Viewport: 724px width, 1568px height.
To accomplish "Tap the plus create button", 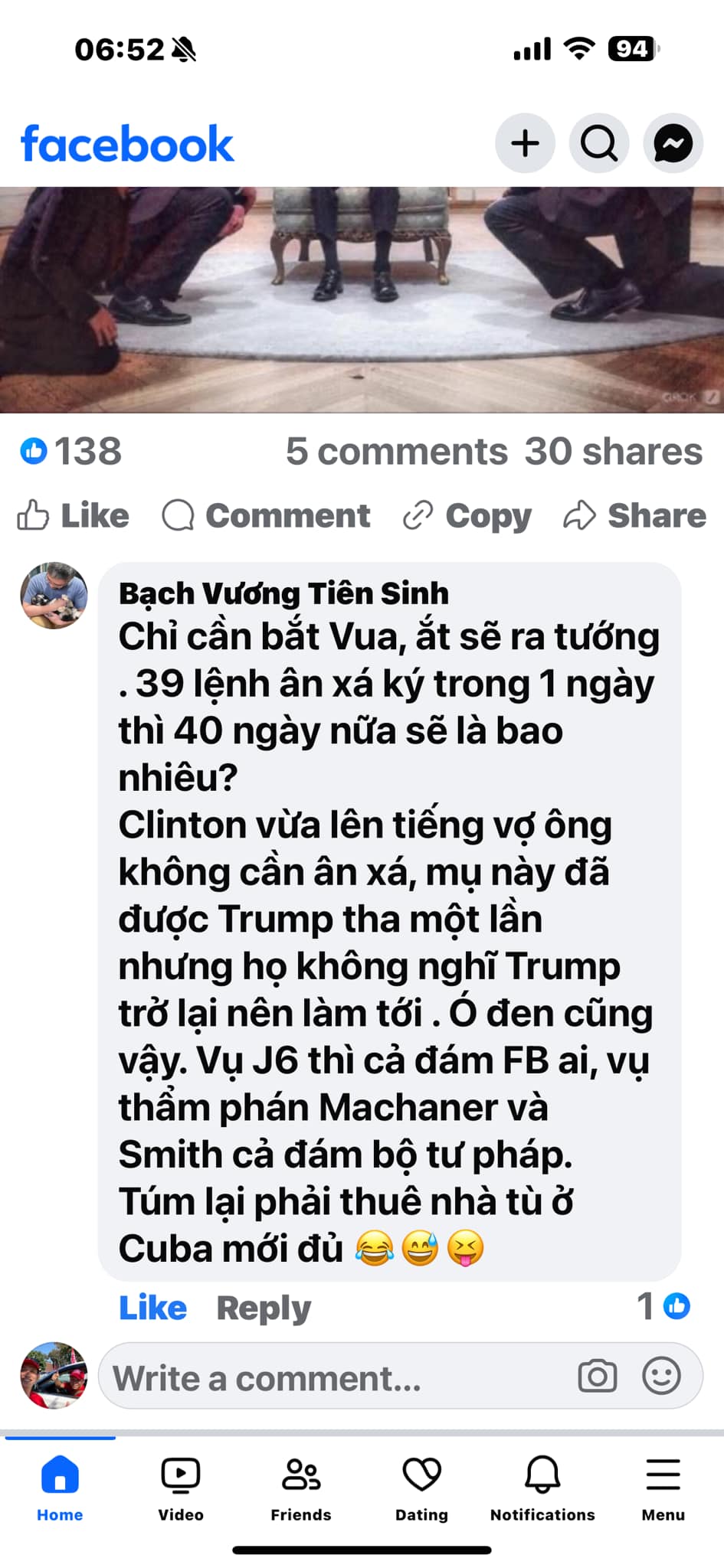I will point(525,143).
